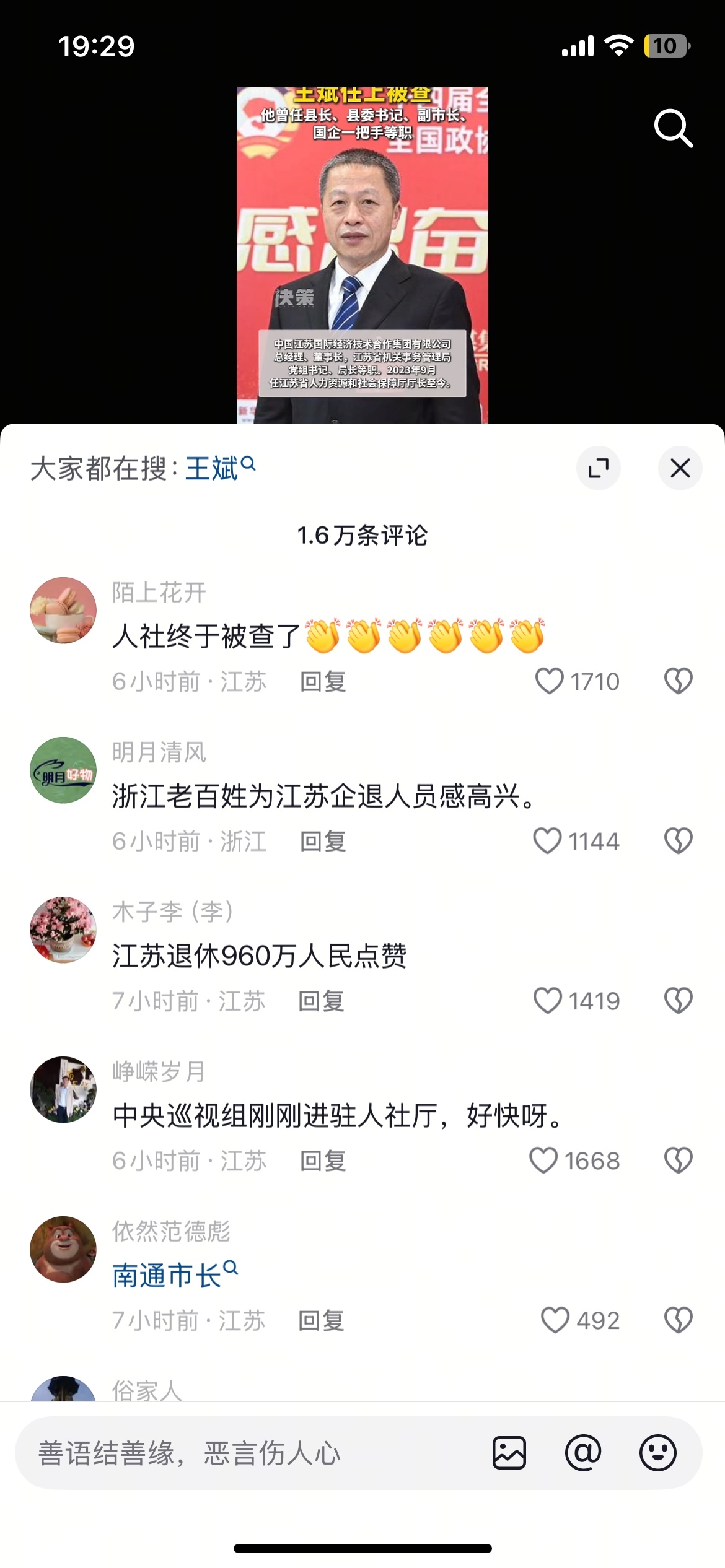Reply to 峥嵘岁月's comment
The height and width of the screenshot is (1568, 725).
(323, 1161)
